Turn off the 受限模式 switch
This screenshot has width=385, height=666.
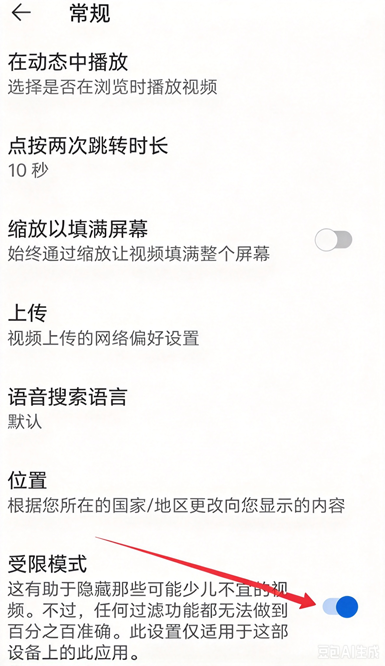(x=340, y=607)
